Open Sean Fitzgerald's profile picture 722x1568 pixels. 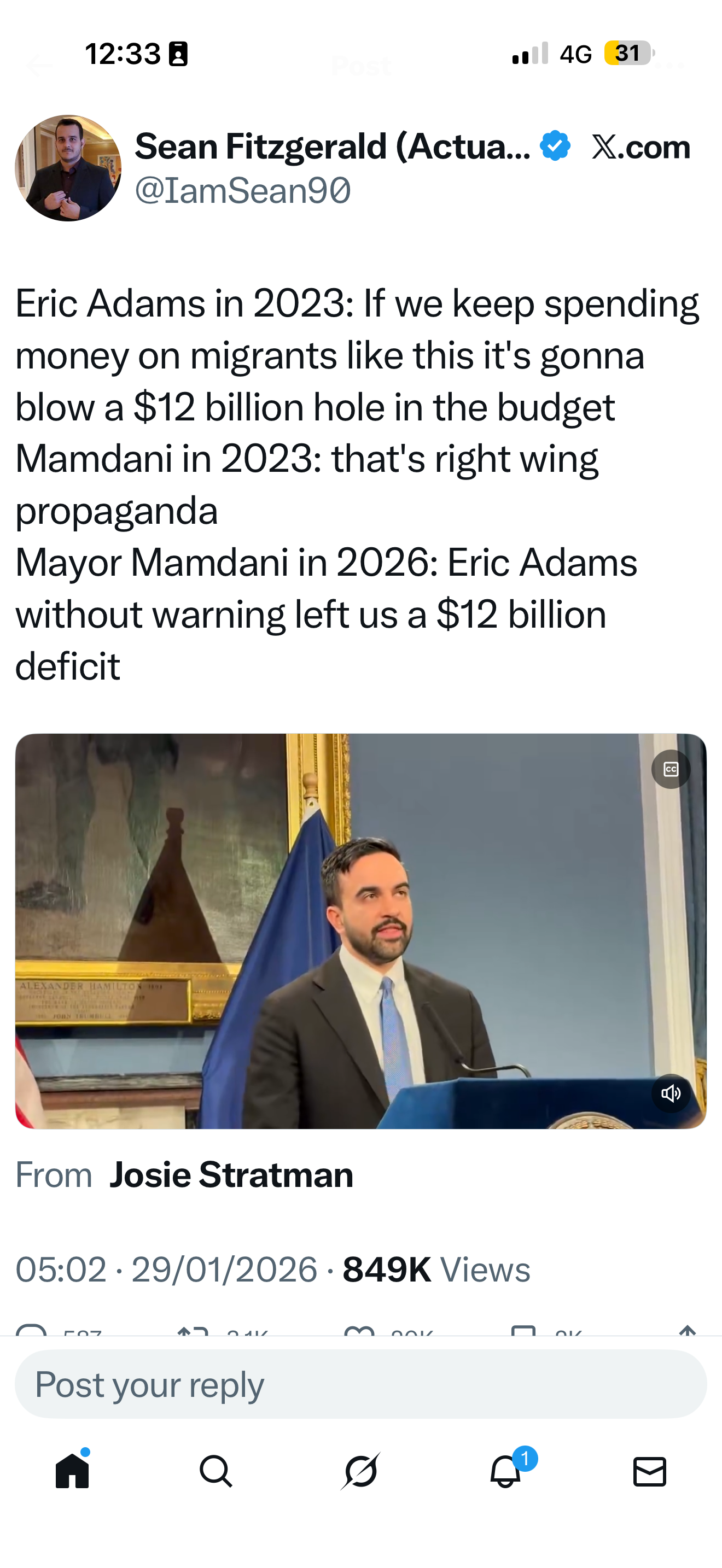[x=68, y=168]
